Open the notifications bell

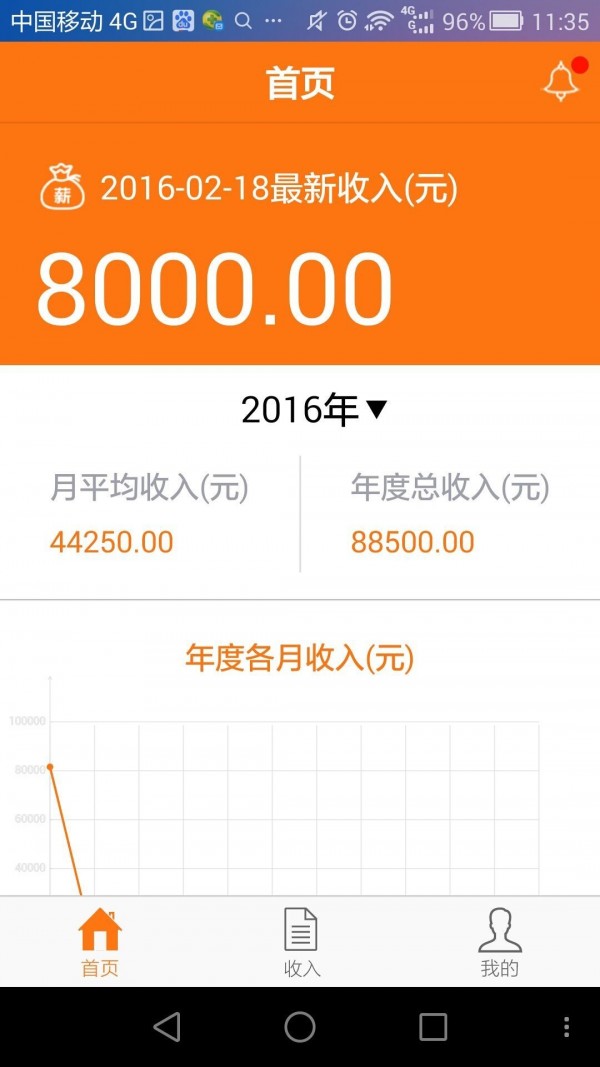561,82
